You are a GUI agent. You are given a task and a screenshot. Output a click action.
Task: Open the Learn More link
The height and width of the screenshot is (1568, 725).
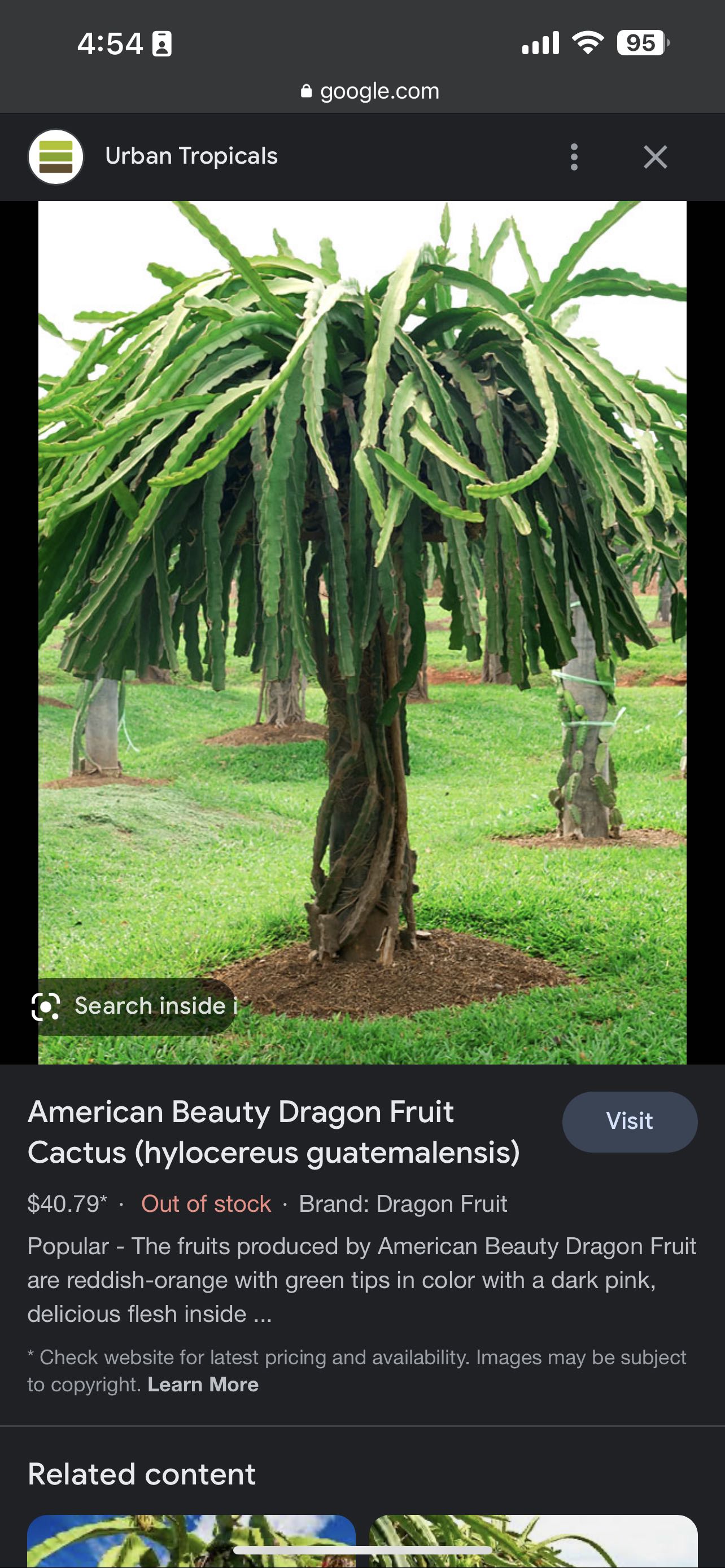pos(203,1384)
